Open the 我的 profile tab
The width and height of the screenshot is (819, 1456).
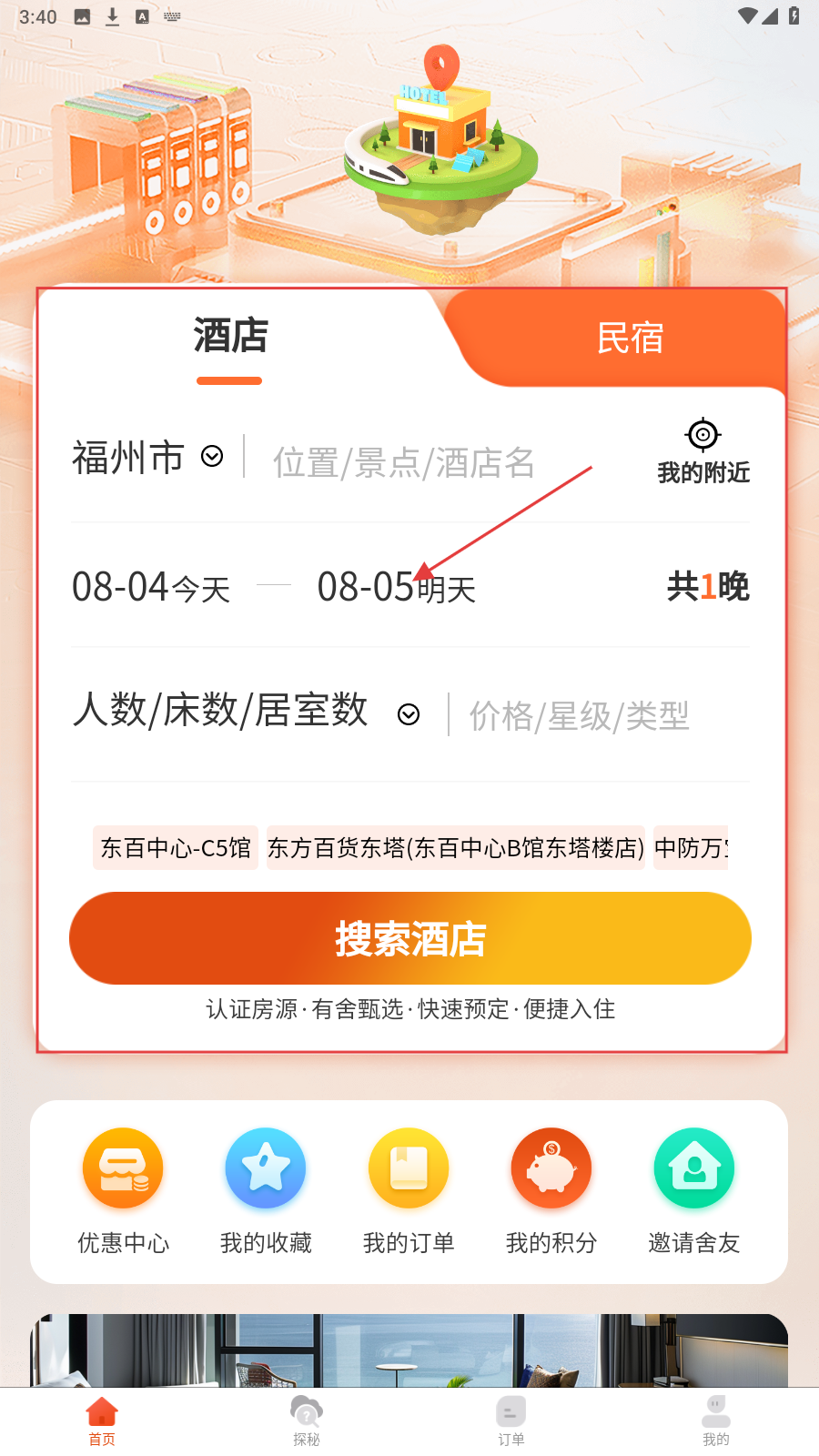[x=716, y=1421]
